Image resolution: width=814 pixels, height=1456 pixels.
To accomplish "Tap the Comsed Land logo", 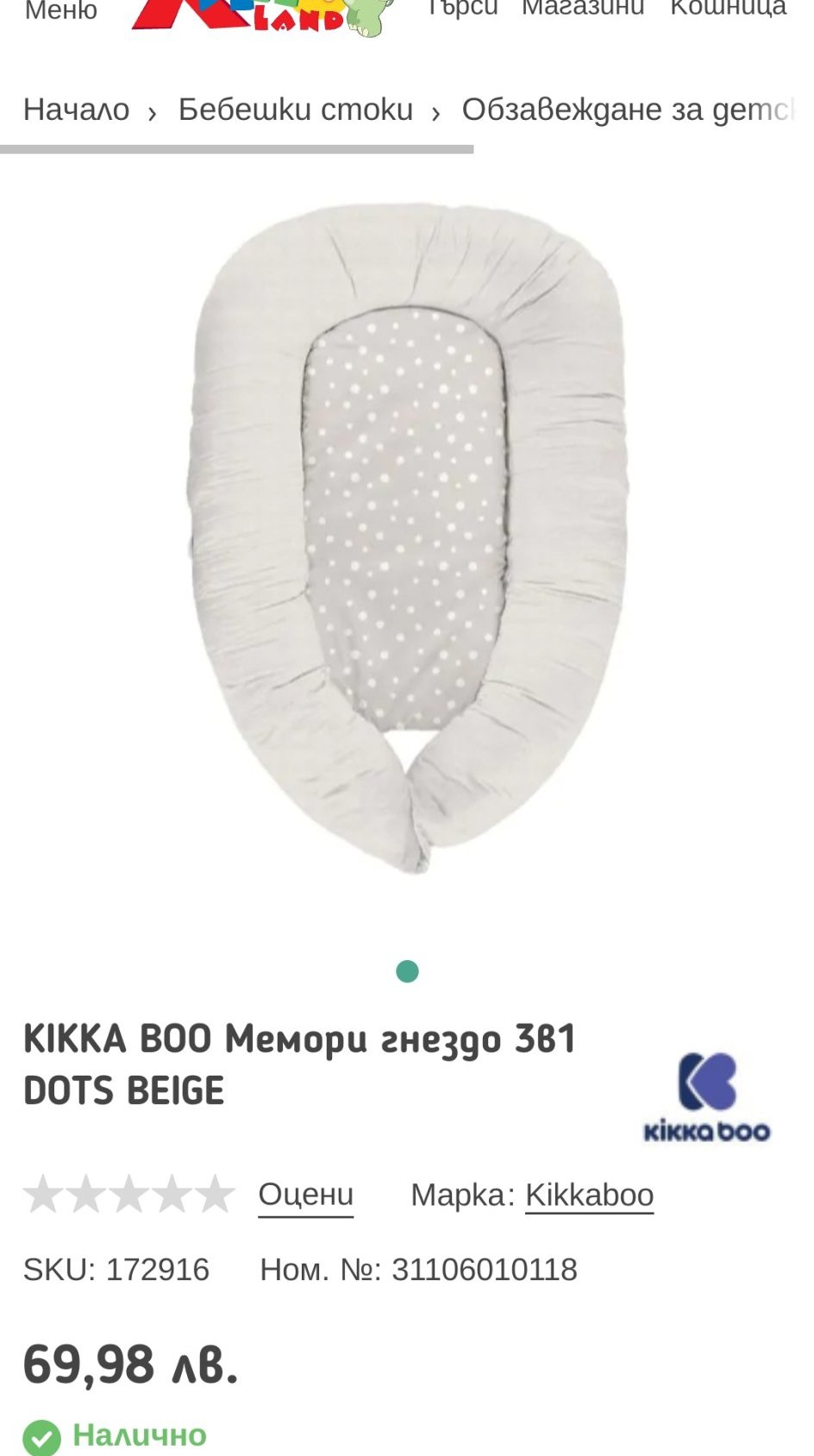I will pos(263,16).
